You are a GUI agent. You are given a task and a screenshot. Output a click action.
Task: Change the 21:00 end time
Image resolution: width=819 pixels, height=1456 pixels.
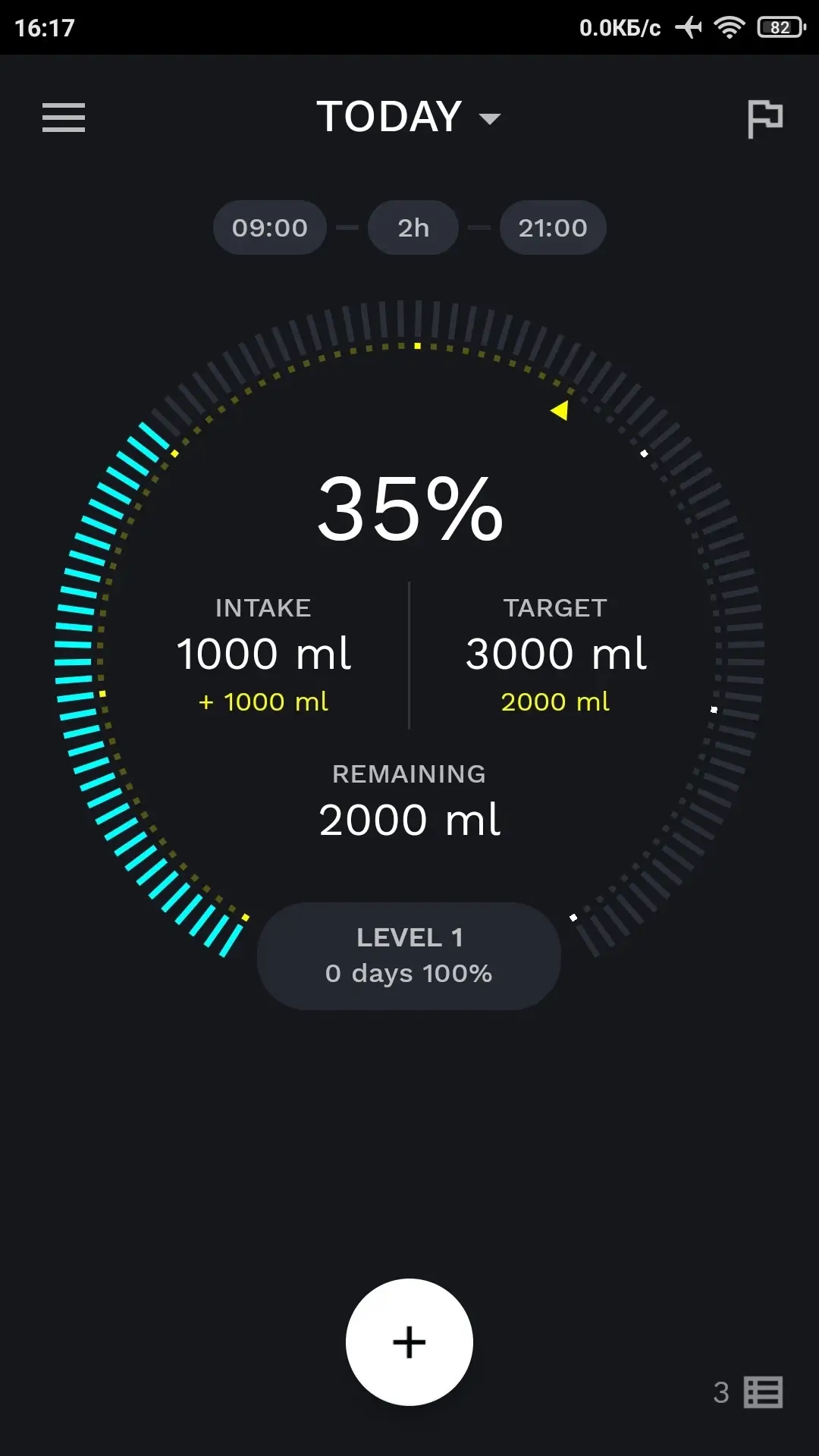coord(553,227)
